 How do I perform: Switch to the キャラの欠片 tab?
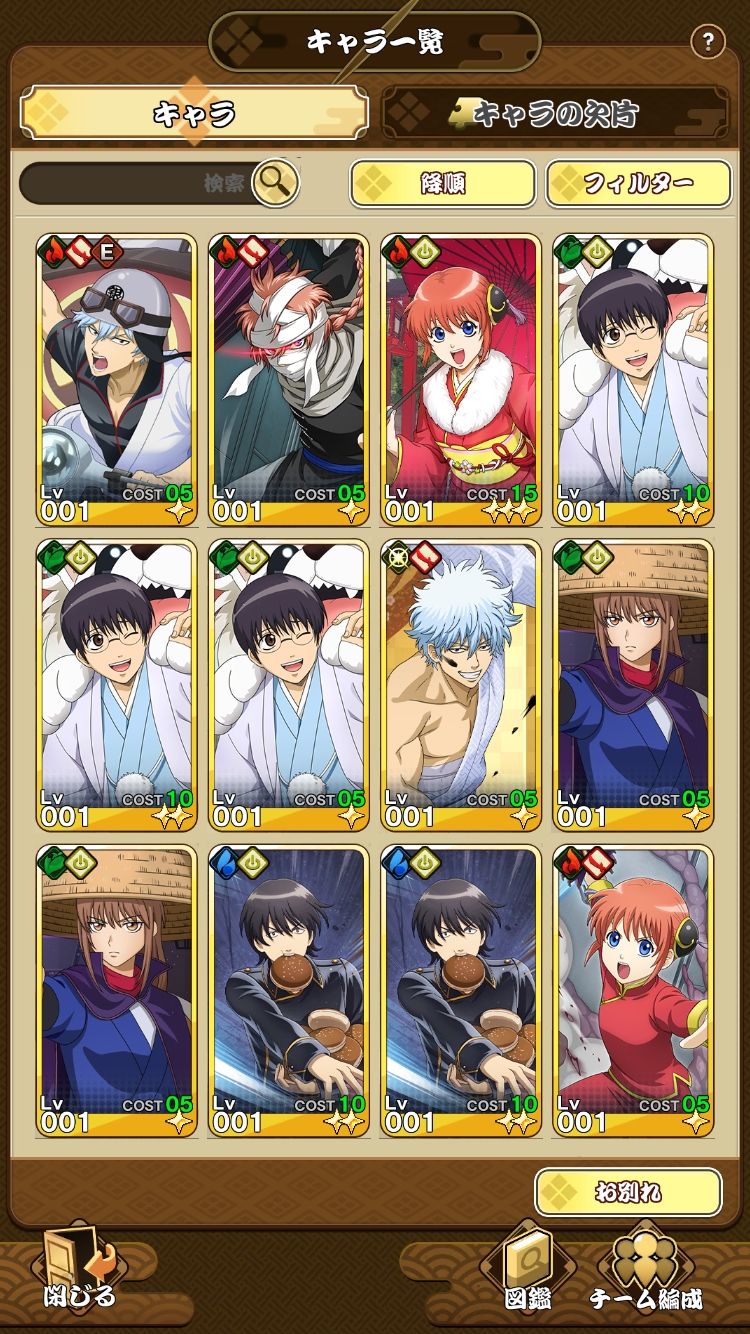(556, 113)
